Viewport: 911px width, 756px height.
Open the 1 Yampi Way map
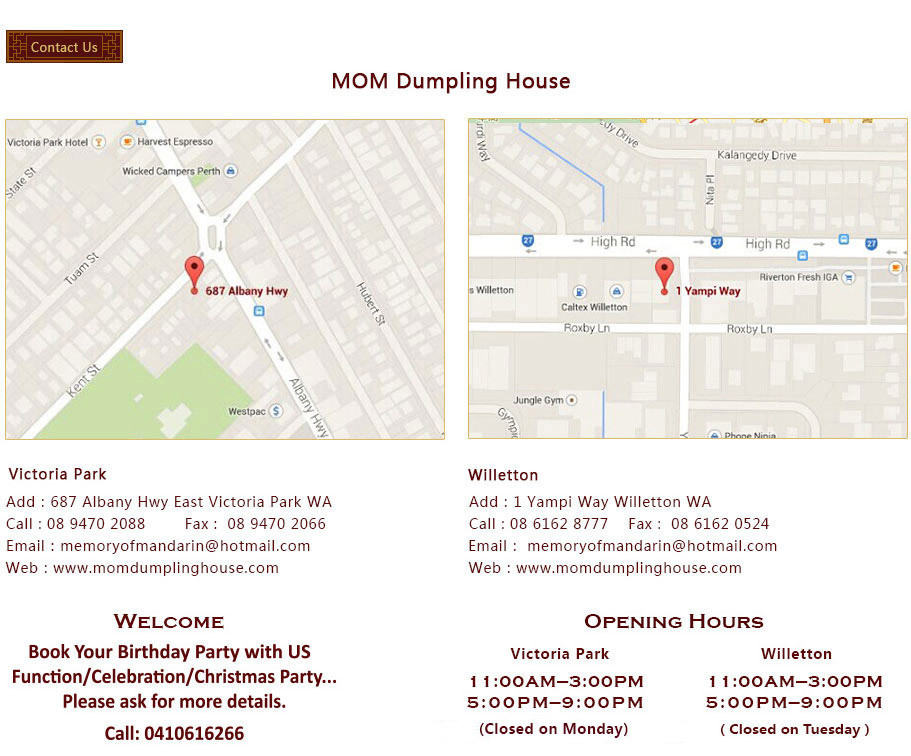coord(687,279)
